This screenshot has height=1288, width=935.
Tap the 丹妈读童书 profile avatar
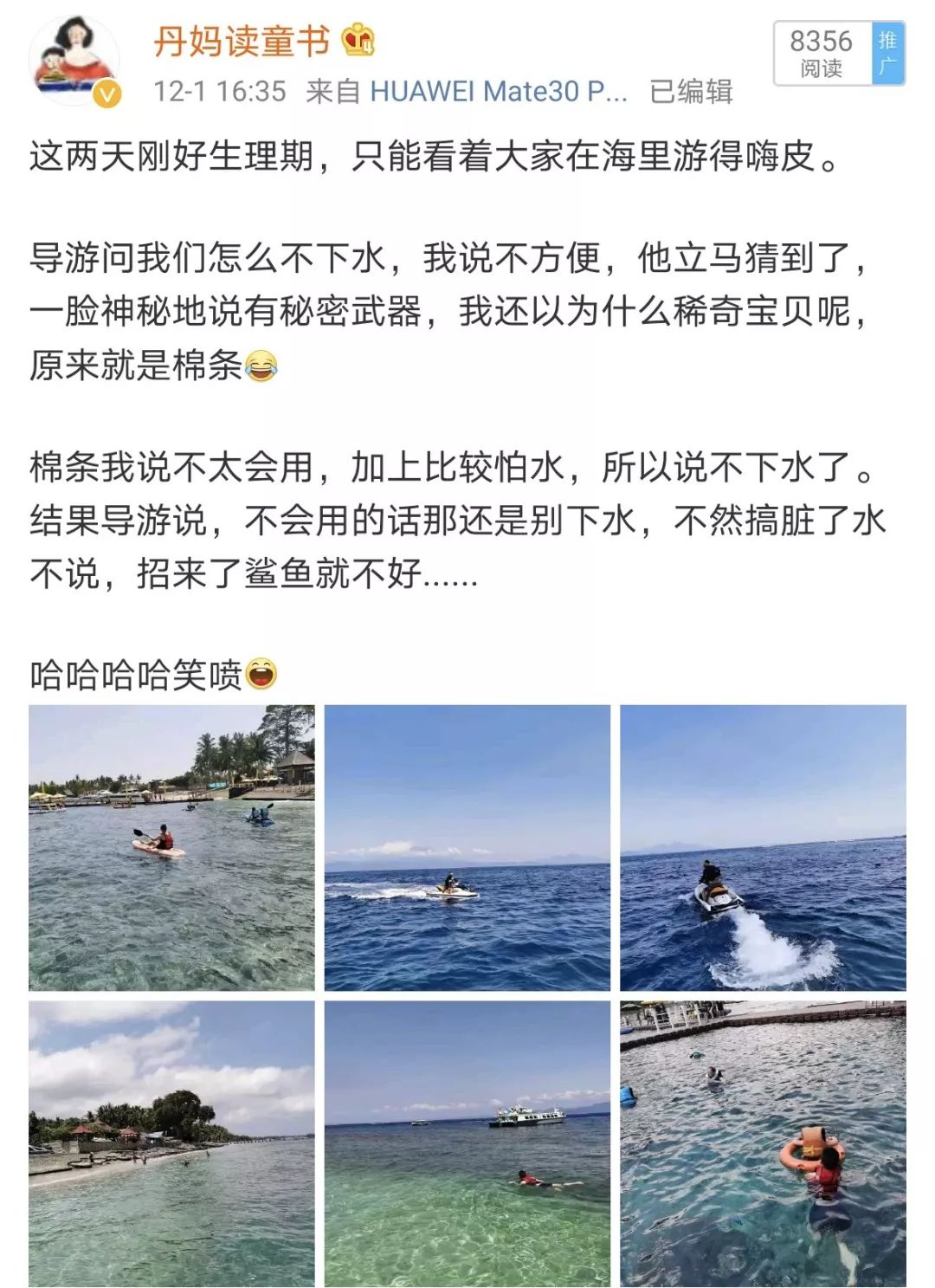(74, 61)
